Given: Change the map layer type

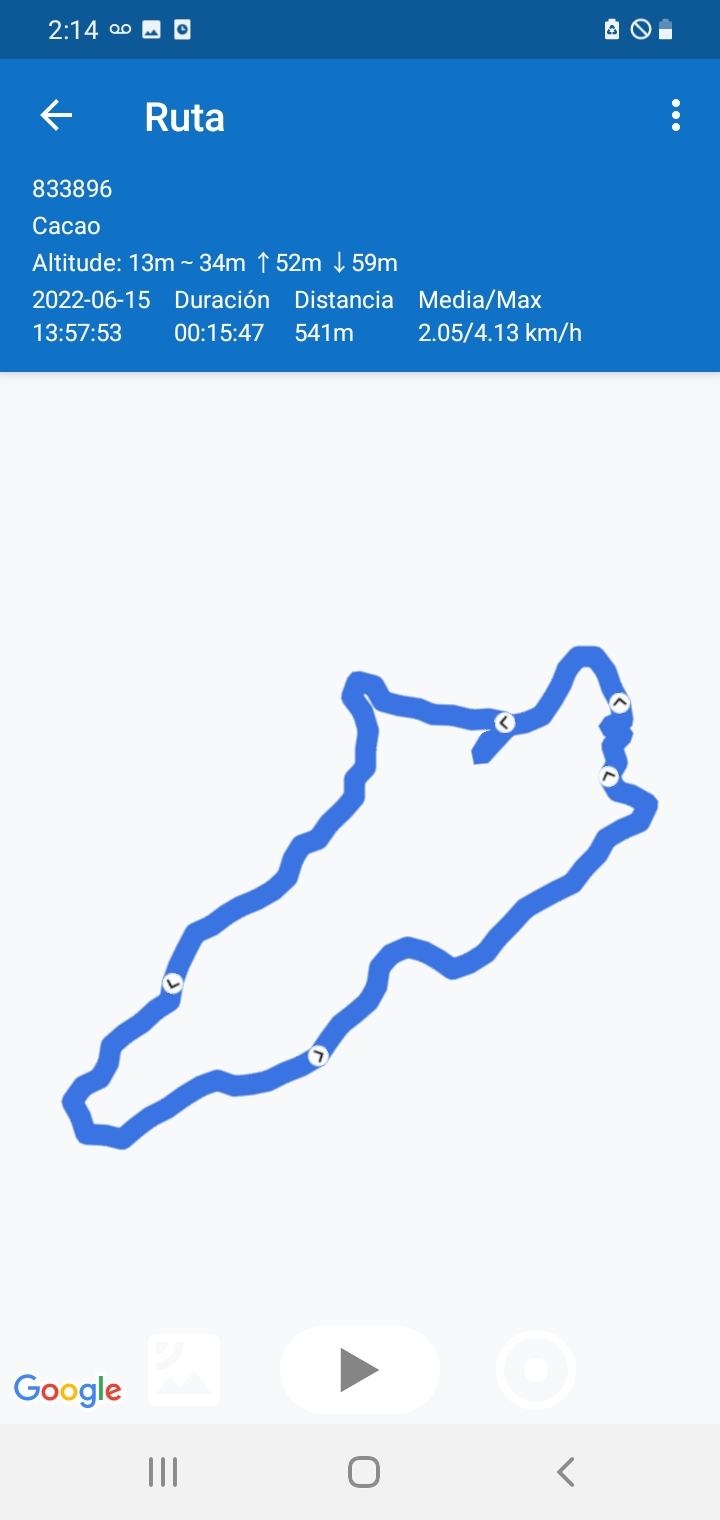Looking at the screenshot, I should pyautogui.click(x=184, y=1370).
